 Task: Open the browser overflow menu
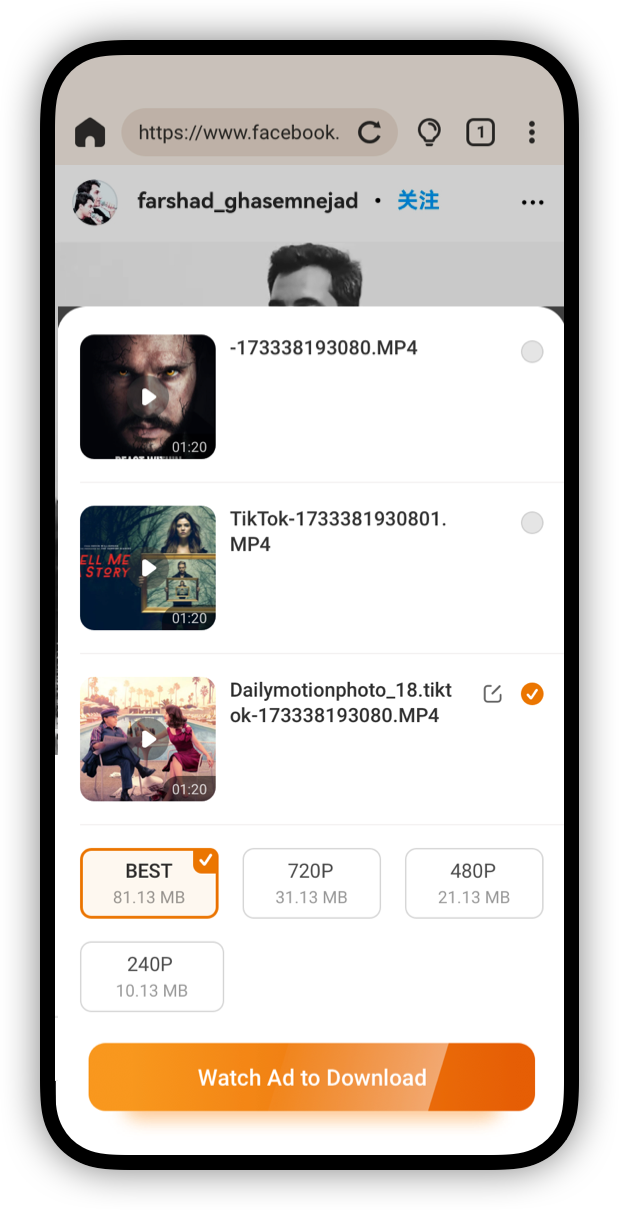point(531,132)
